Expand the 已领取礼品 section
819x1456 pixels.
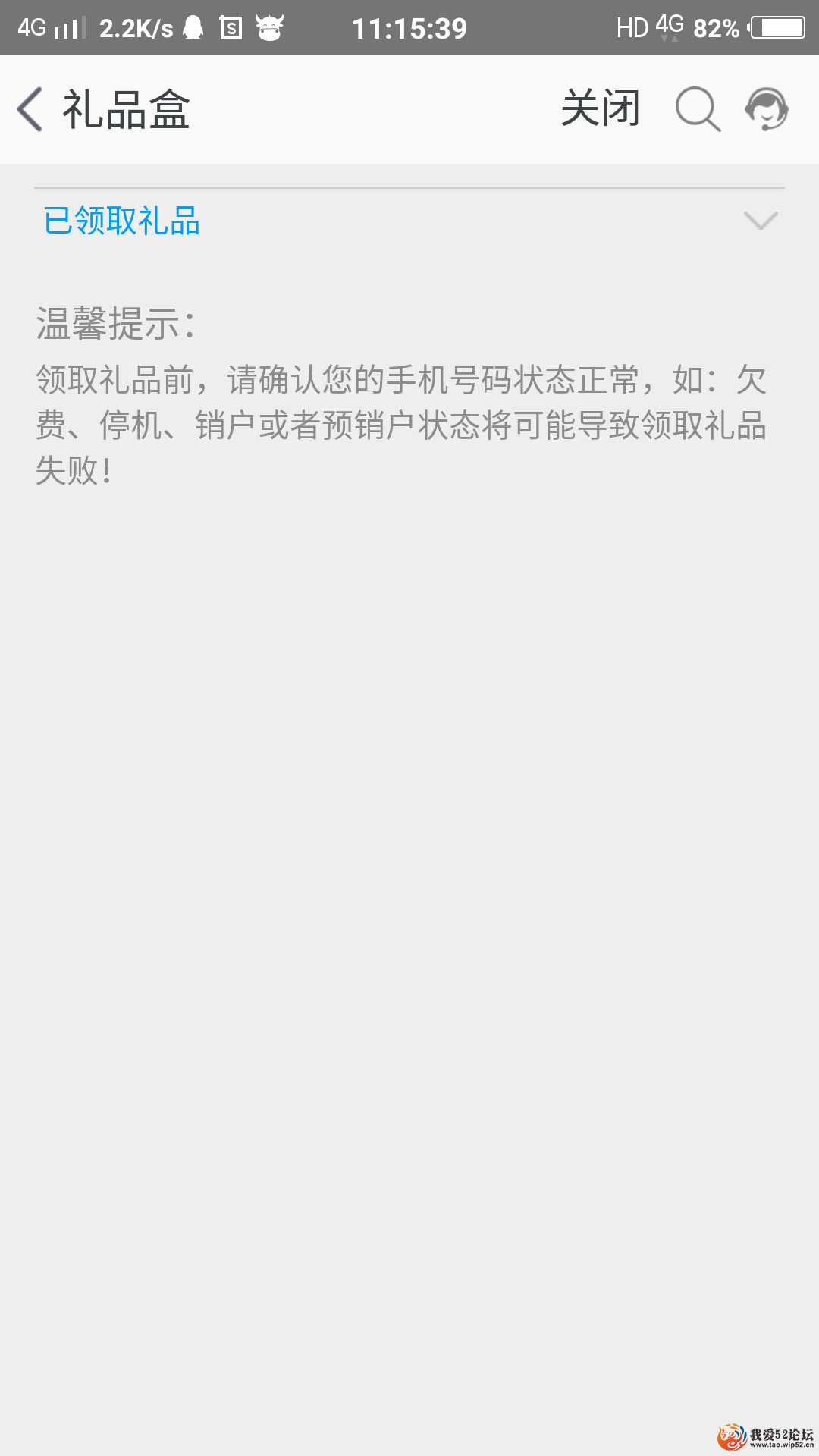(x=761, y=221)
